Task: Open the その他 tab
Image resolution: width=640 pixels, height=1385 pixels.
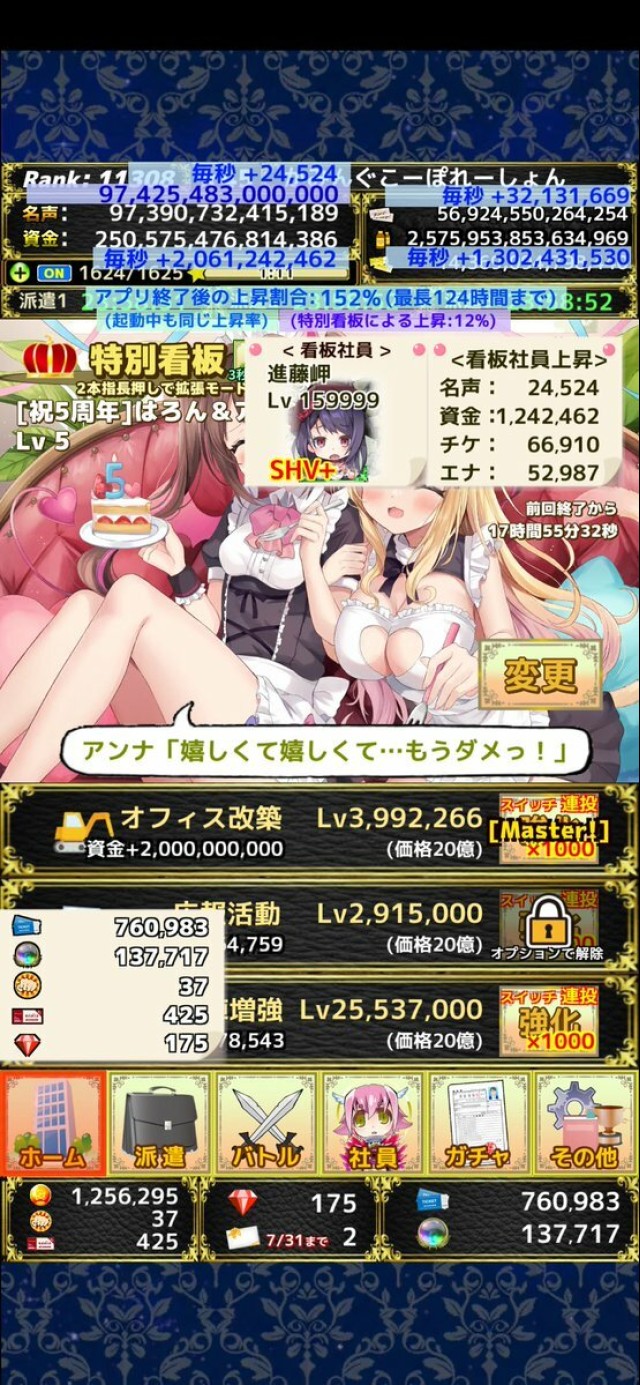Action: click(x=585, y=1123)
